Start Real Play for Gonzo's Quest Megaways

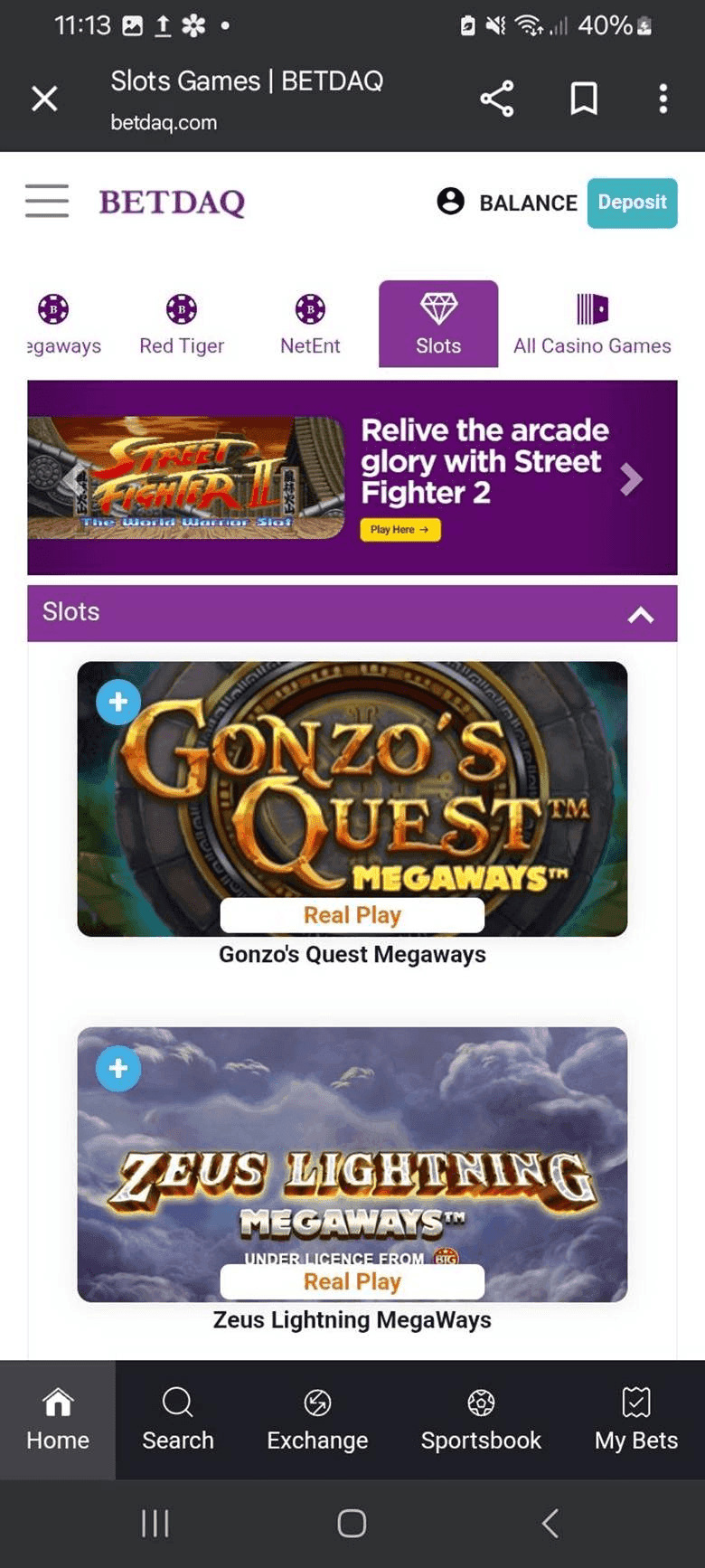[x=352, y=915]
